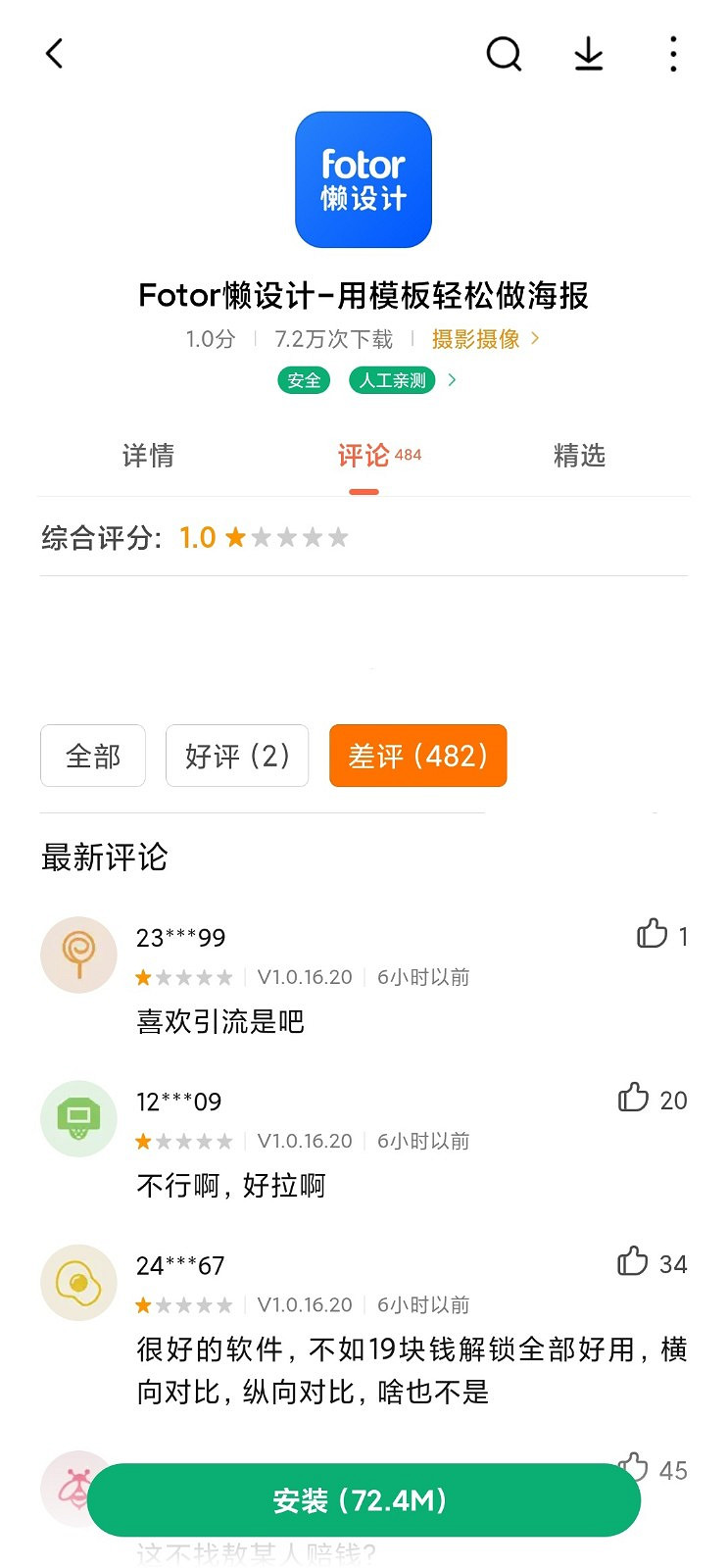Screen dimensions: 728x1568
Task: Select the 全部 comment filter
Action: [92, 756]
